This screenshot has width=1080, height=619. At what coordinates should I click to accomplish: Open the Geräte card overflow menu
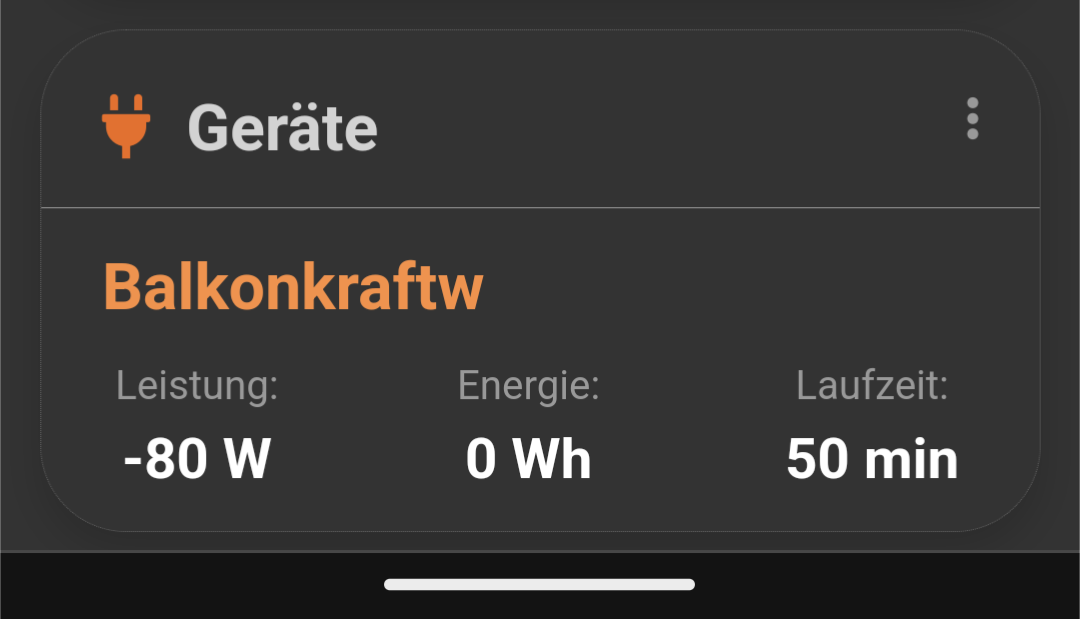pyautogui.click(x=972, y=119)
